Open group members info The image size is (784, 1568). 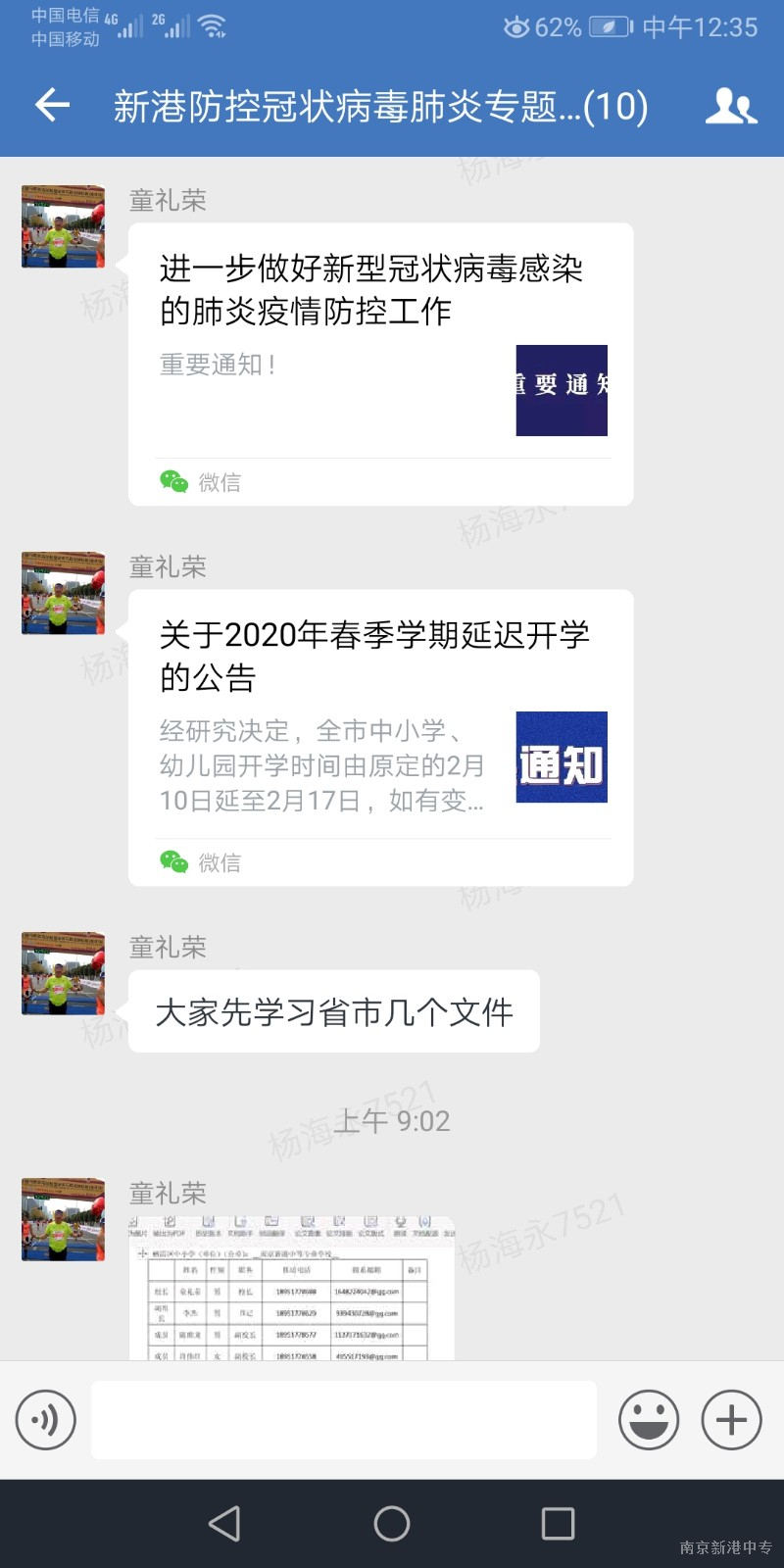[730, 106]
